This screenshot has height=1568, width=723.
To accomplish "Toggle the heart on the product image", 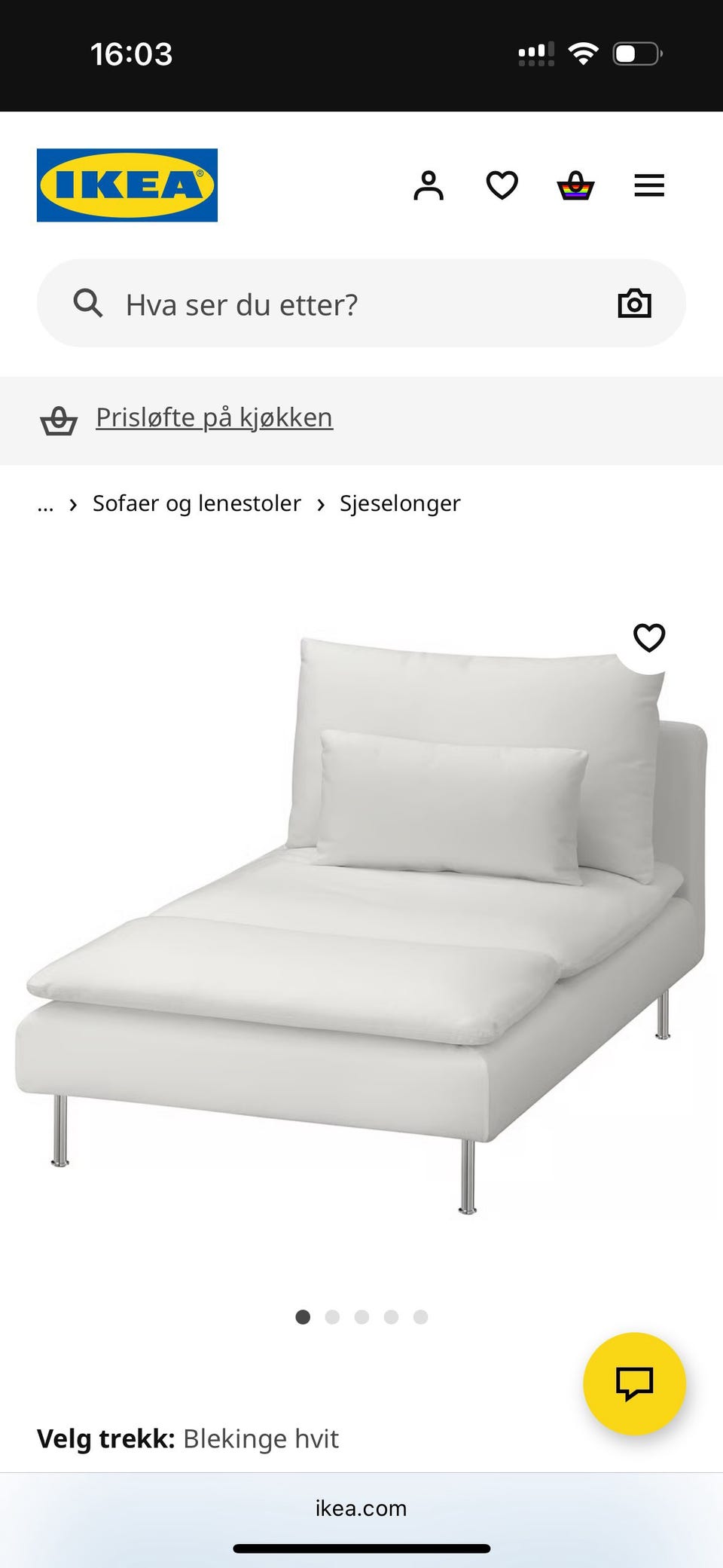I will 648,637.
